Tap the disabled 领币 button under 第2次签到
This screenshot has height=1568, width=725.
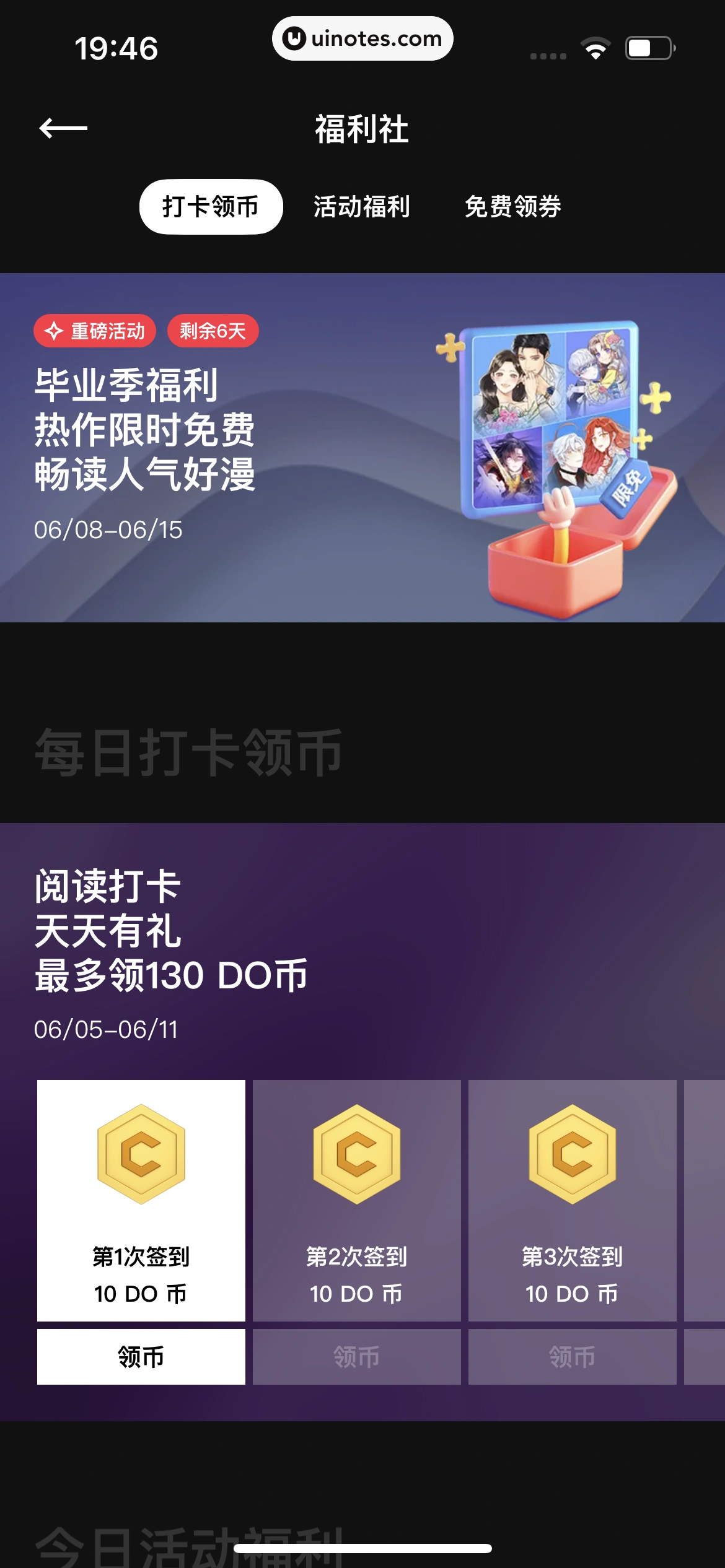[x=356, y=1356]
